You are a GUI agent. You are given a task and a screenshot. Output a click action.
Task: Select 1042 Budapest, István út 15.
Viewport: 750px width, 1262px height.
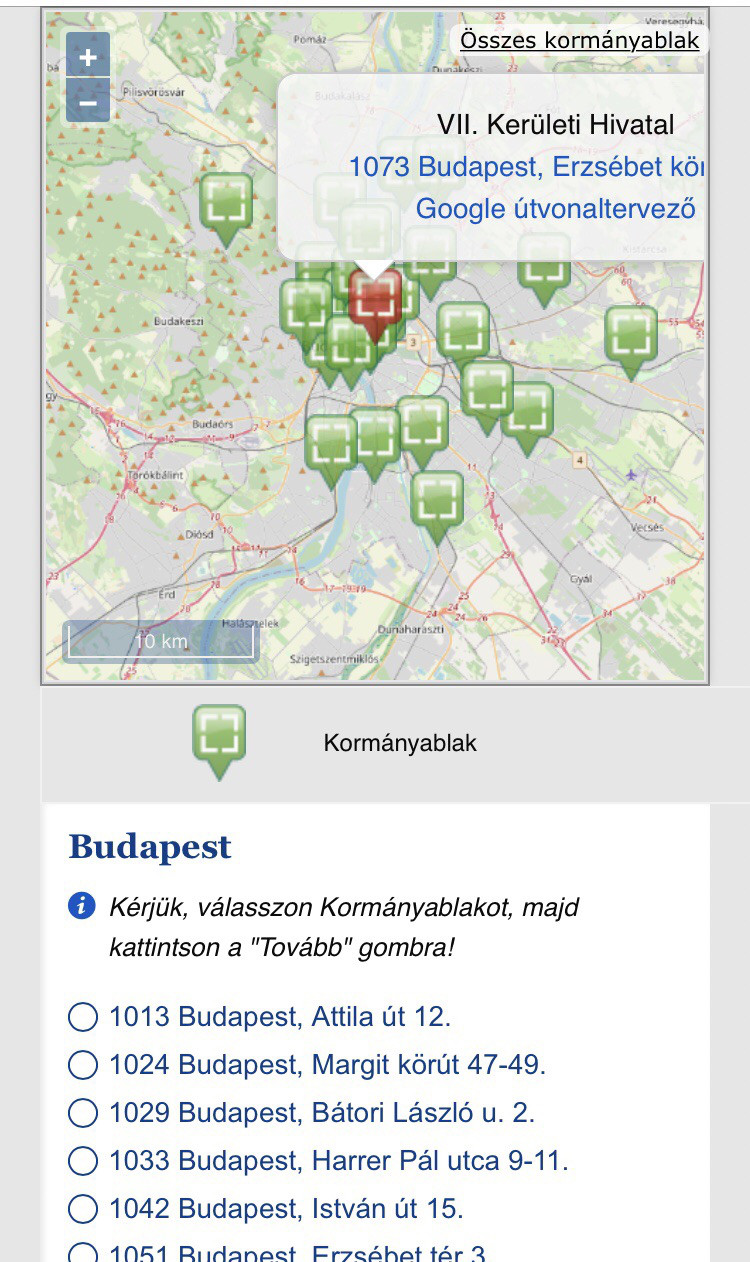pyautogui.click(x=83, y=1209)
